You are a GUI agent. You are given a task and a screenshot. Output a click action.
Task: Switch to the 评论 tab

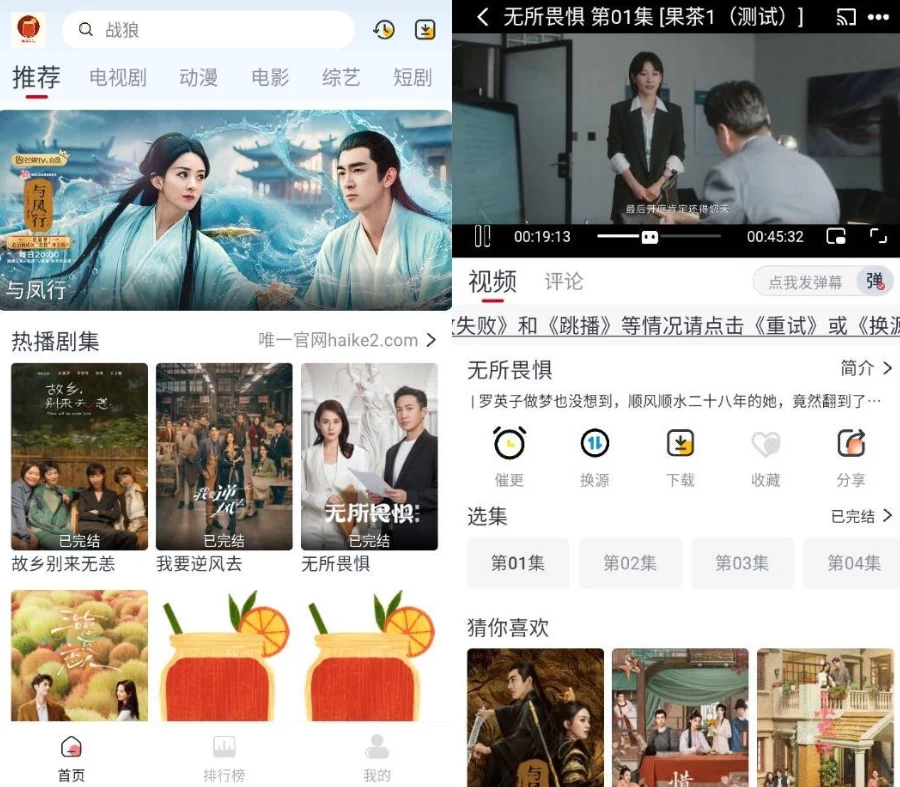click(564, 282)
